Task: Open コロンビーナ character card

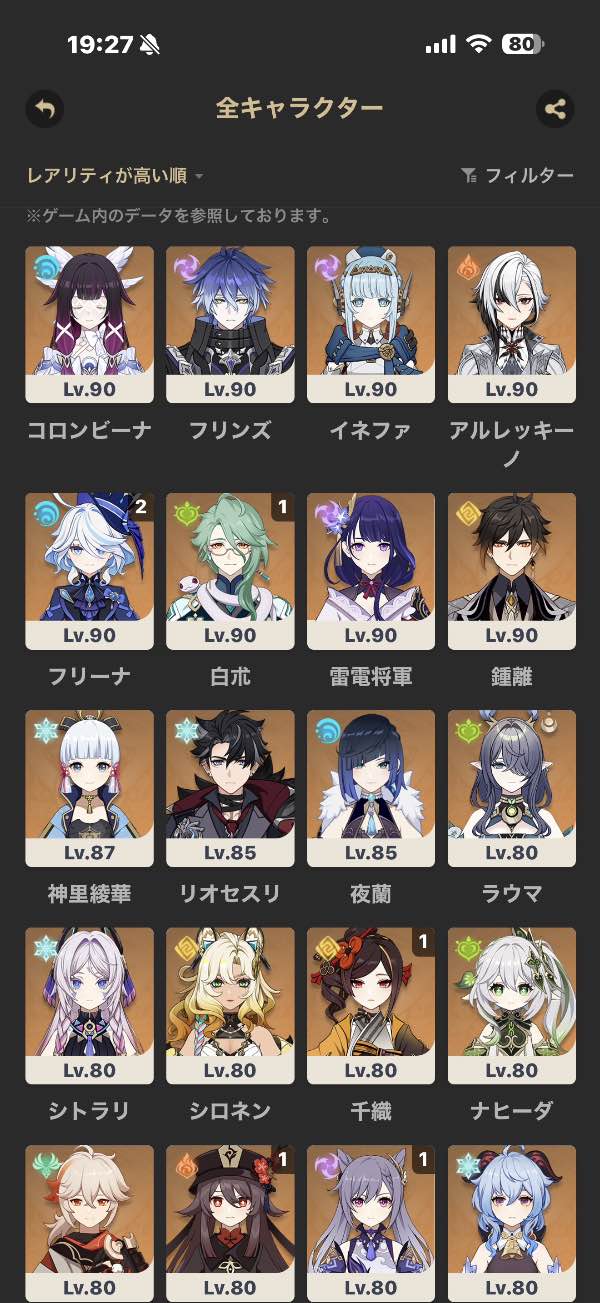Action: 89,324
